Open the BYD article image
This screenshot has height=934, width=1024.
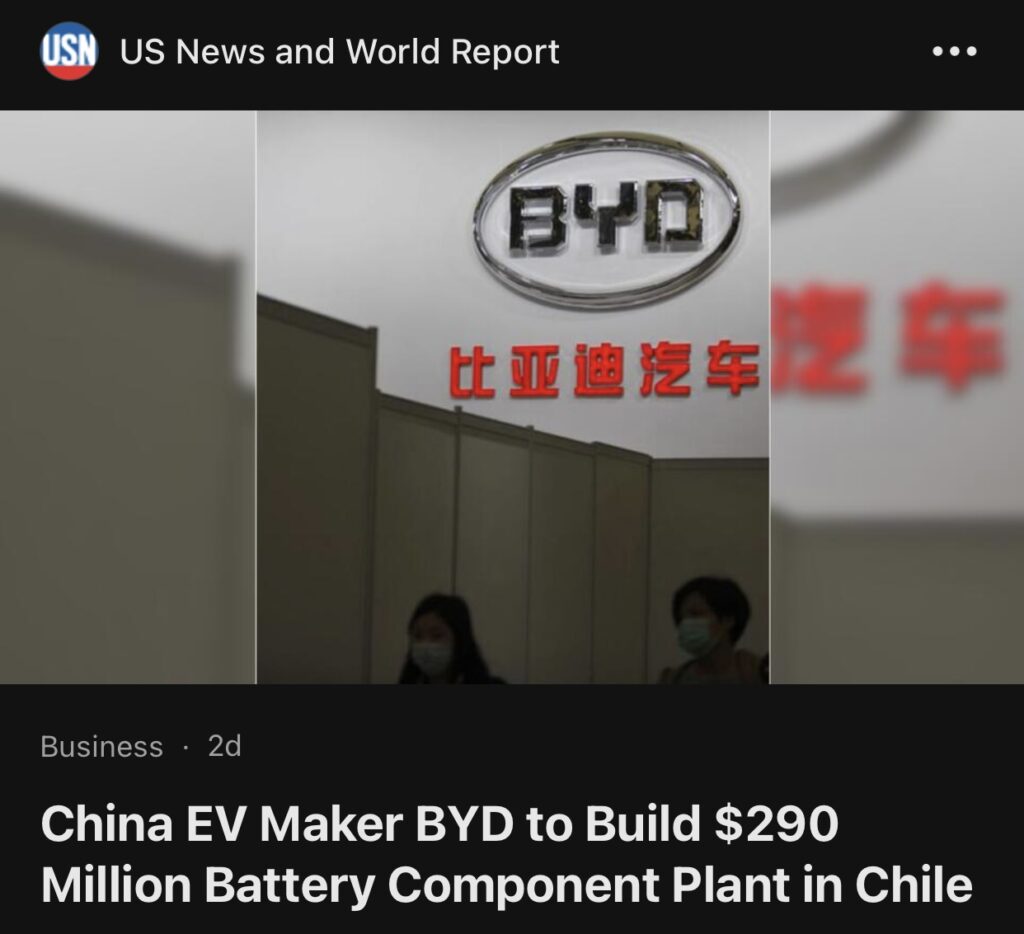pos(512,397)
